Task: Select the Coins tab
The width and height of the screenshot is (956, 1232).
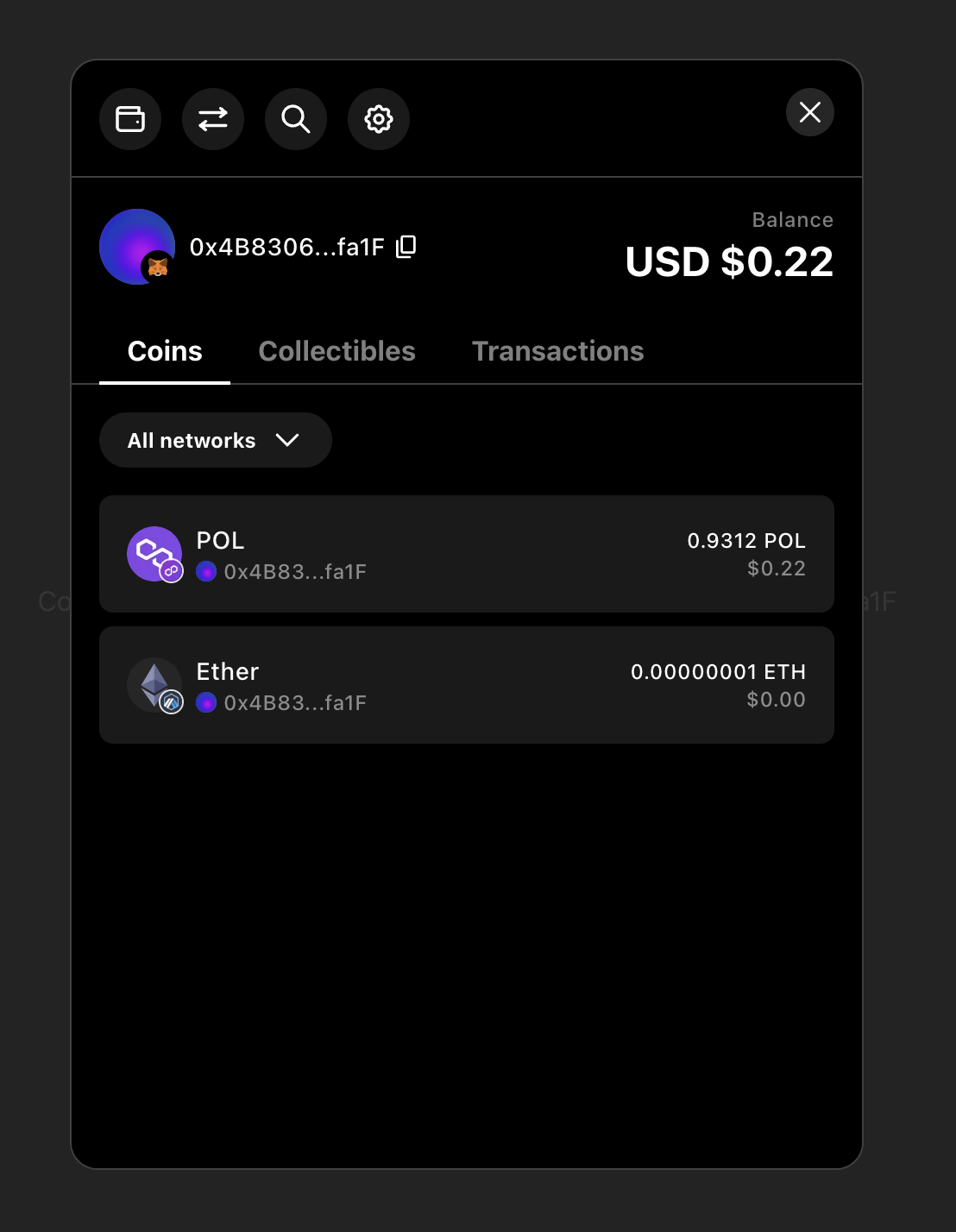Action: 165,351
